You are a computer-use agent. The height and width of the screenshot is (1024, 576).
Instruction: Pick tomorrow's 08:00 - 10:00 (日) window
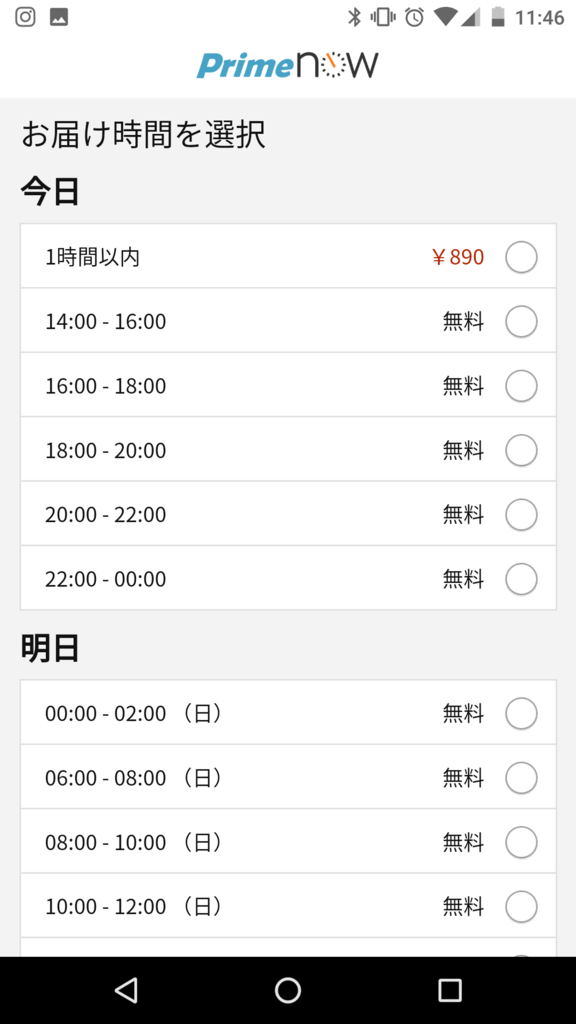coord(288,841)
